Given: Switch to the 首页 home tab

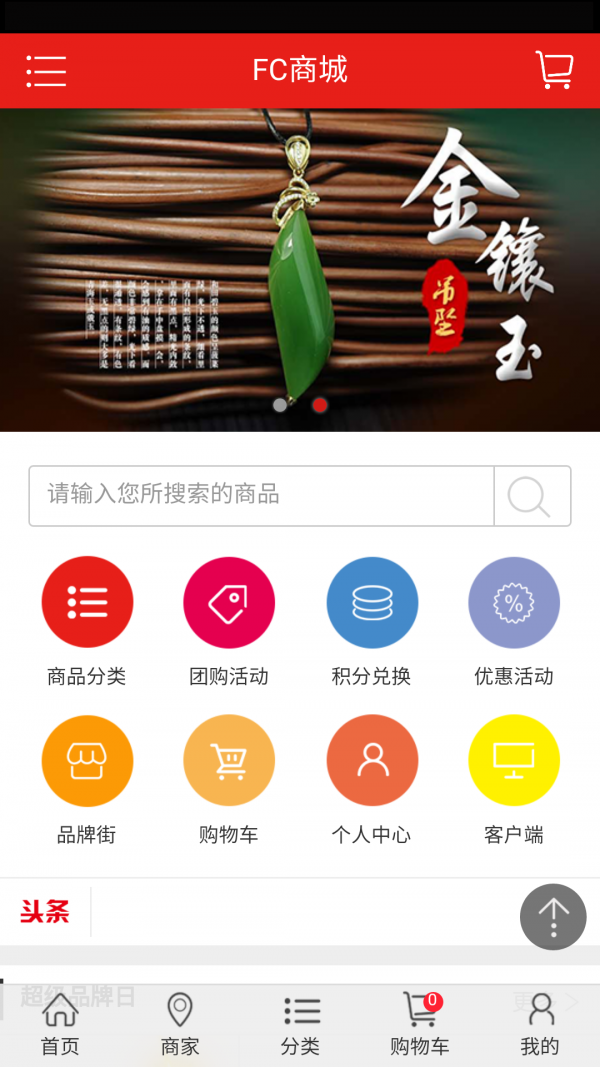Looking at the screenshot, I should (60, 1025).
